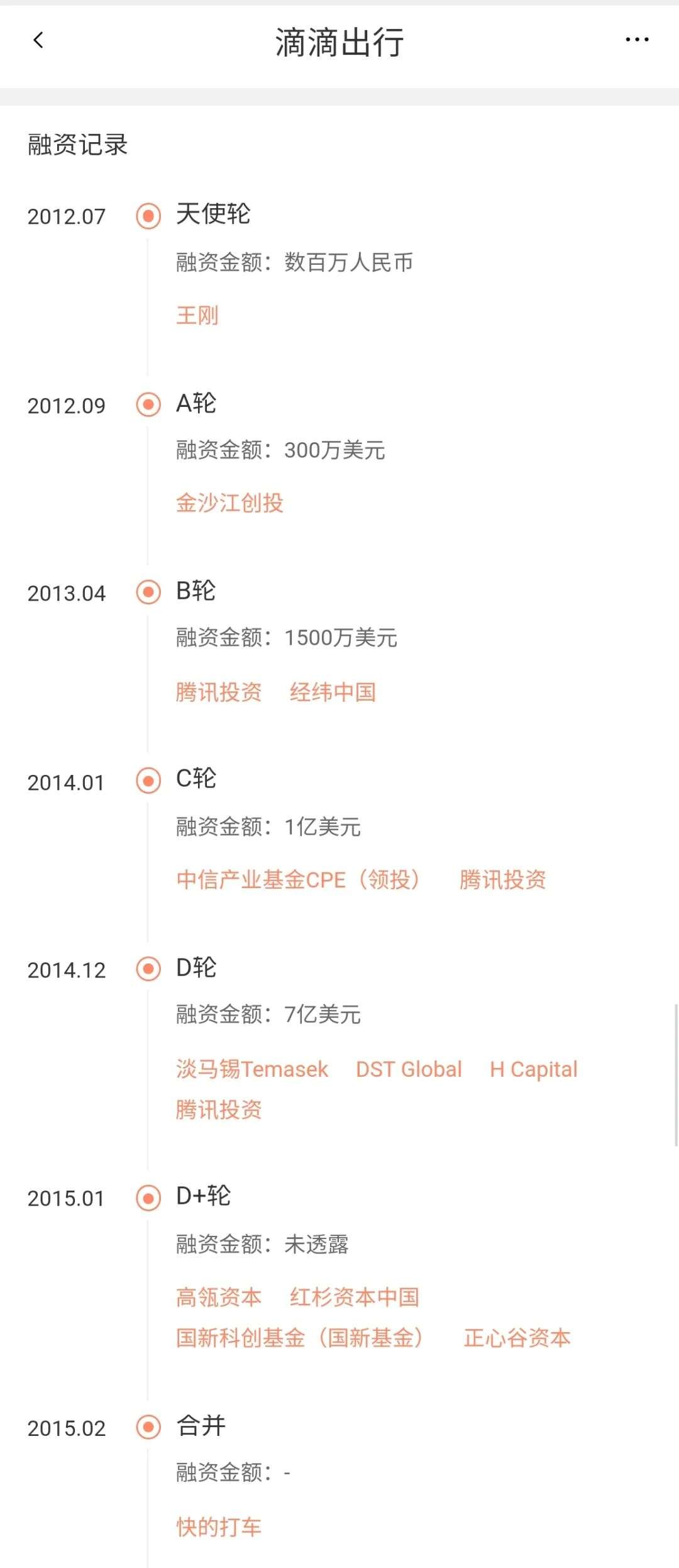Tap the 经纬中国 investor link
Screen dimensions: 679x1568
[x=333, y=692]
